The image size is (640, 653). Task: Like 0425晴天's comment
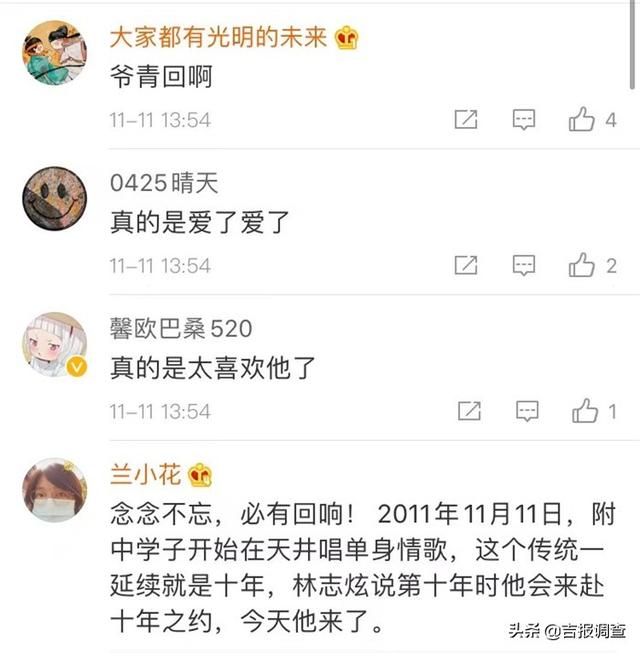[582, 265]
